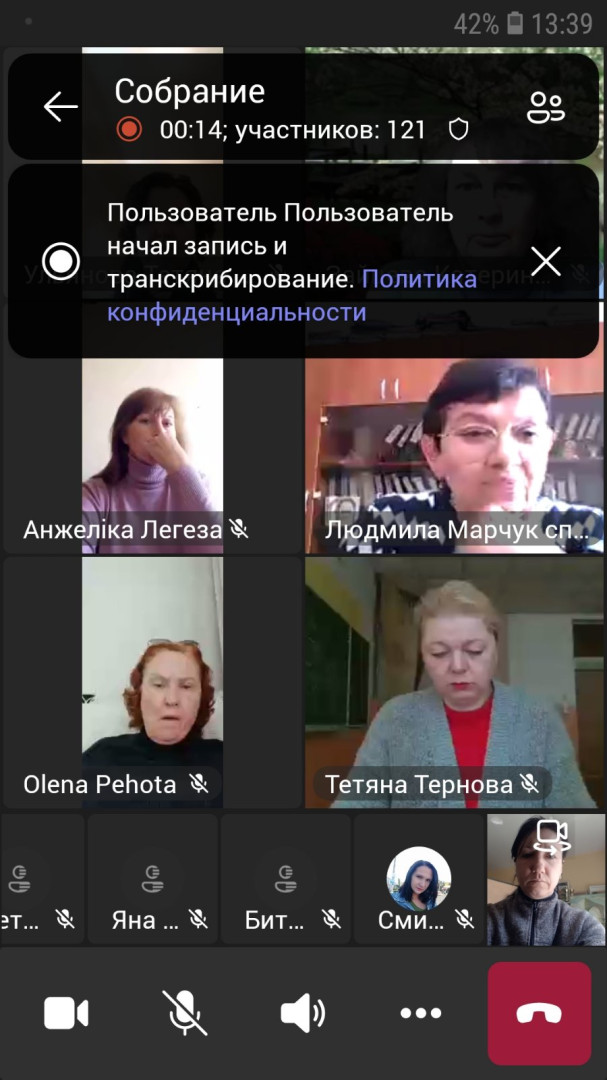Select the Яна participant tile
This screenshot has width=607, height=1080.
152,880
